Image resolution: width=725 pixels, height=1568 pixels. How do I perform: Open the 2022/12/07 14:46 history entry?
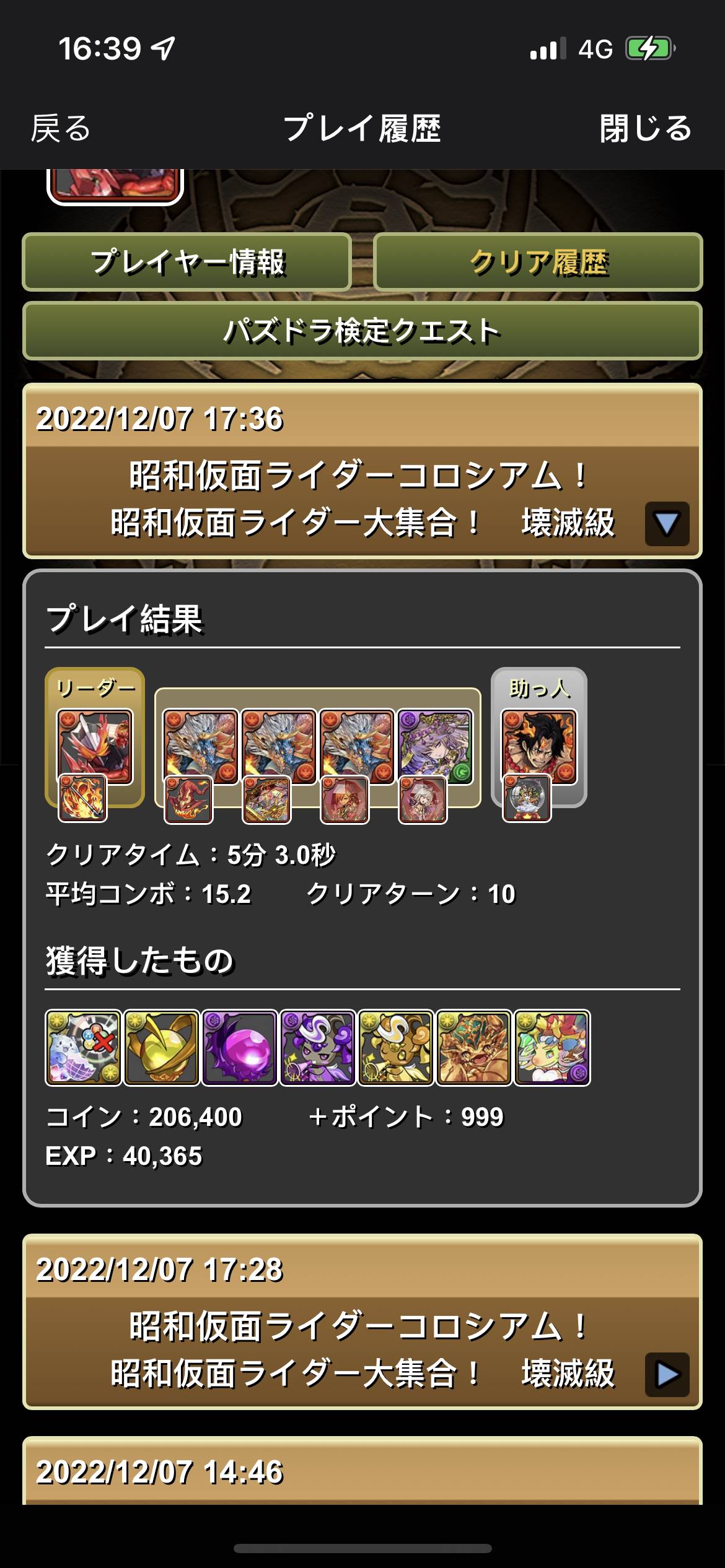[x=362, y=1473]
